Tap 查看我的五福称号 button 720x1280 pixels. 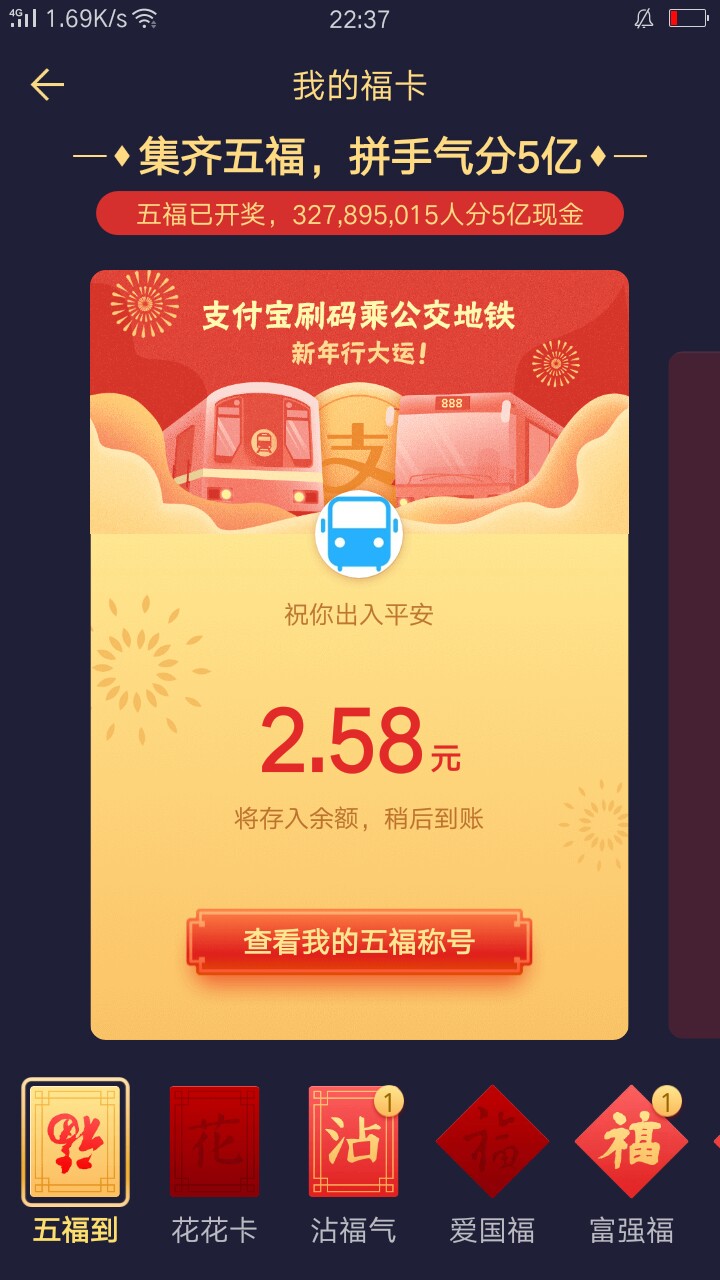(359, 942)
